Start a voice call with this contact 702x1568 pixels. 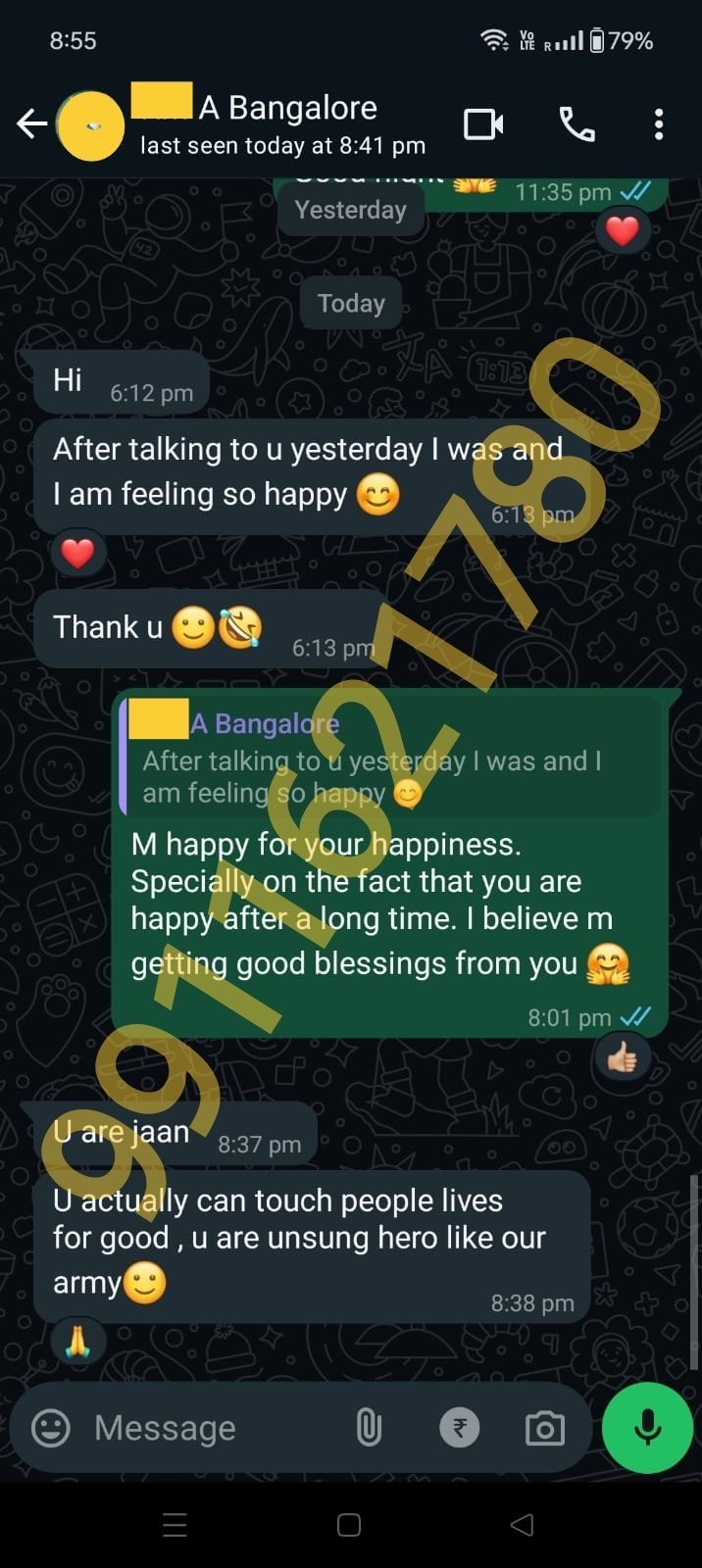[x=577, y=124]
